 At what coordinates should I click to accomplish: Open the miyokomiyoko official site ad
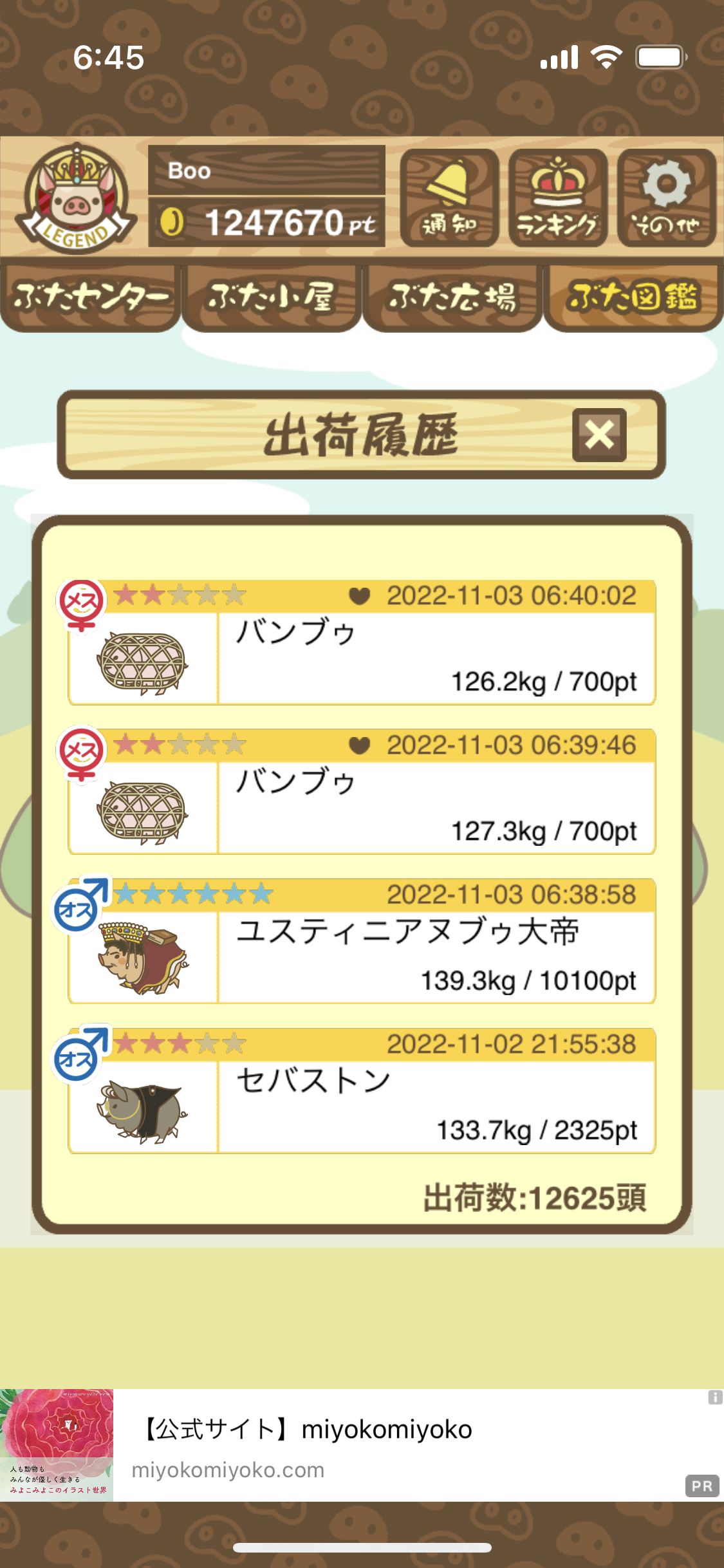click(360, 1446)
